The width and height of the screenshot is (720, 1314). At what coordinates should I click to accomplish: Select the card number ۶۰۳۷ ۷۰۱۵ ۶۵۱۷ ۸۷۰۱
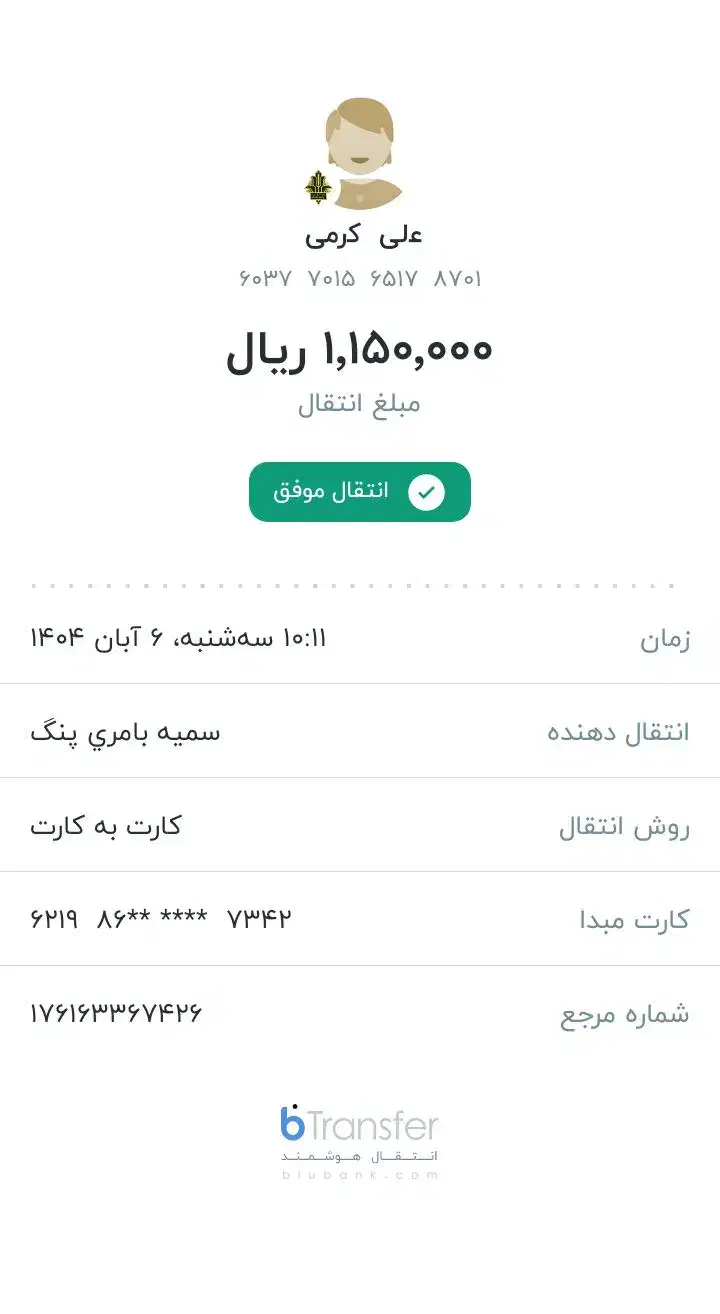(x=359, y=278)
